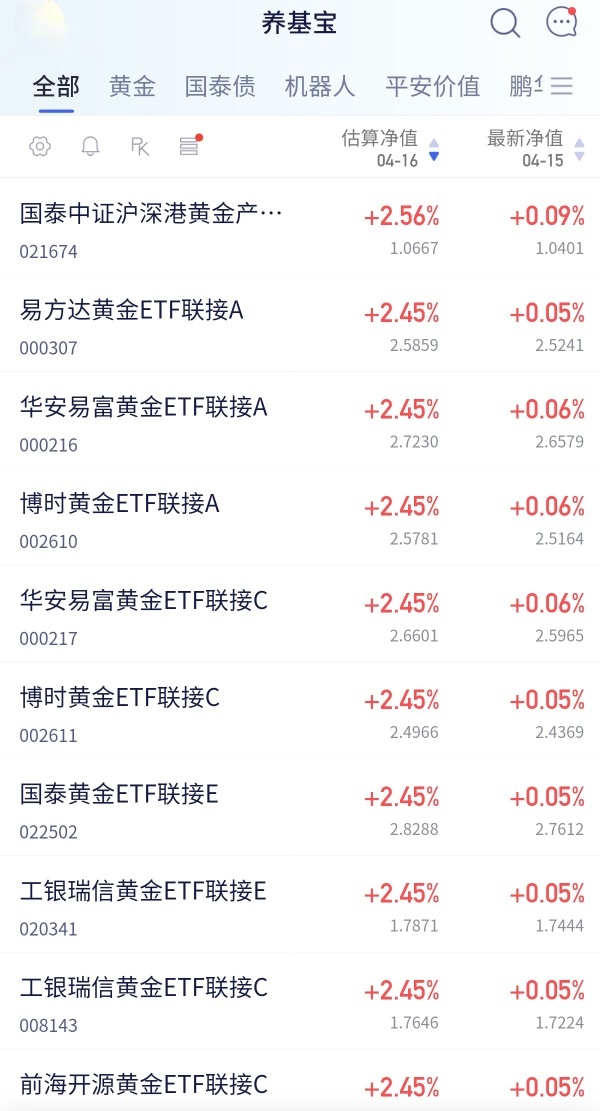
Task: Switch to the 黄金 tab
Action: click(x=132, y=86)
